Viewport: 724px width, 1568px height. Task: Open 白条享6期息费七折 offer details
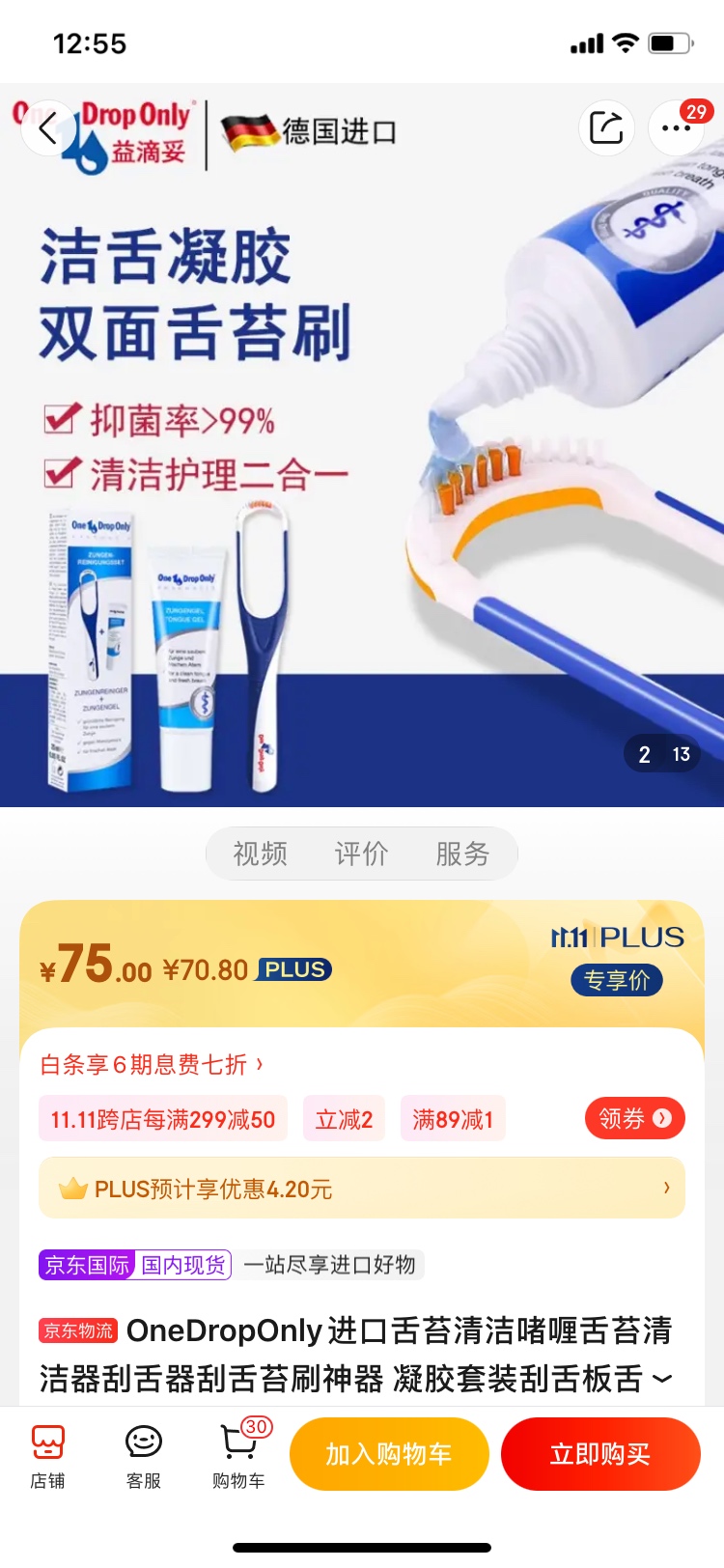coord(152,1064)
